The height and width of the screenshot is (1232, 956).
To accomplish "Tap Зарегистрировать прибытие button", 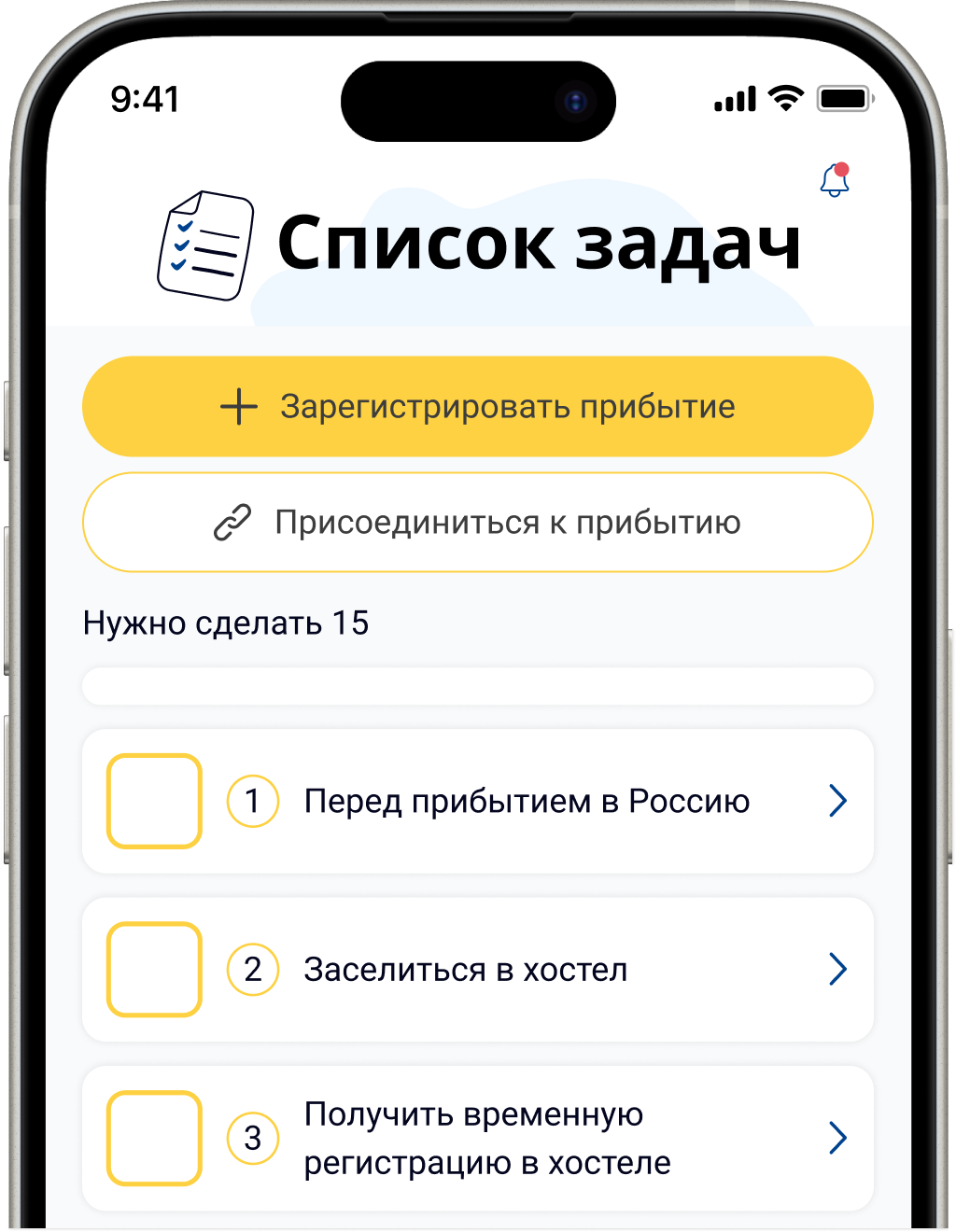I will point(477,407).
